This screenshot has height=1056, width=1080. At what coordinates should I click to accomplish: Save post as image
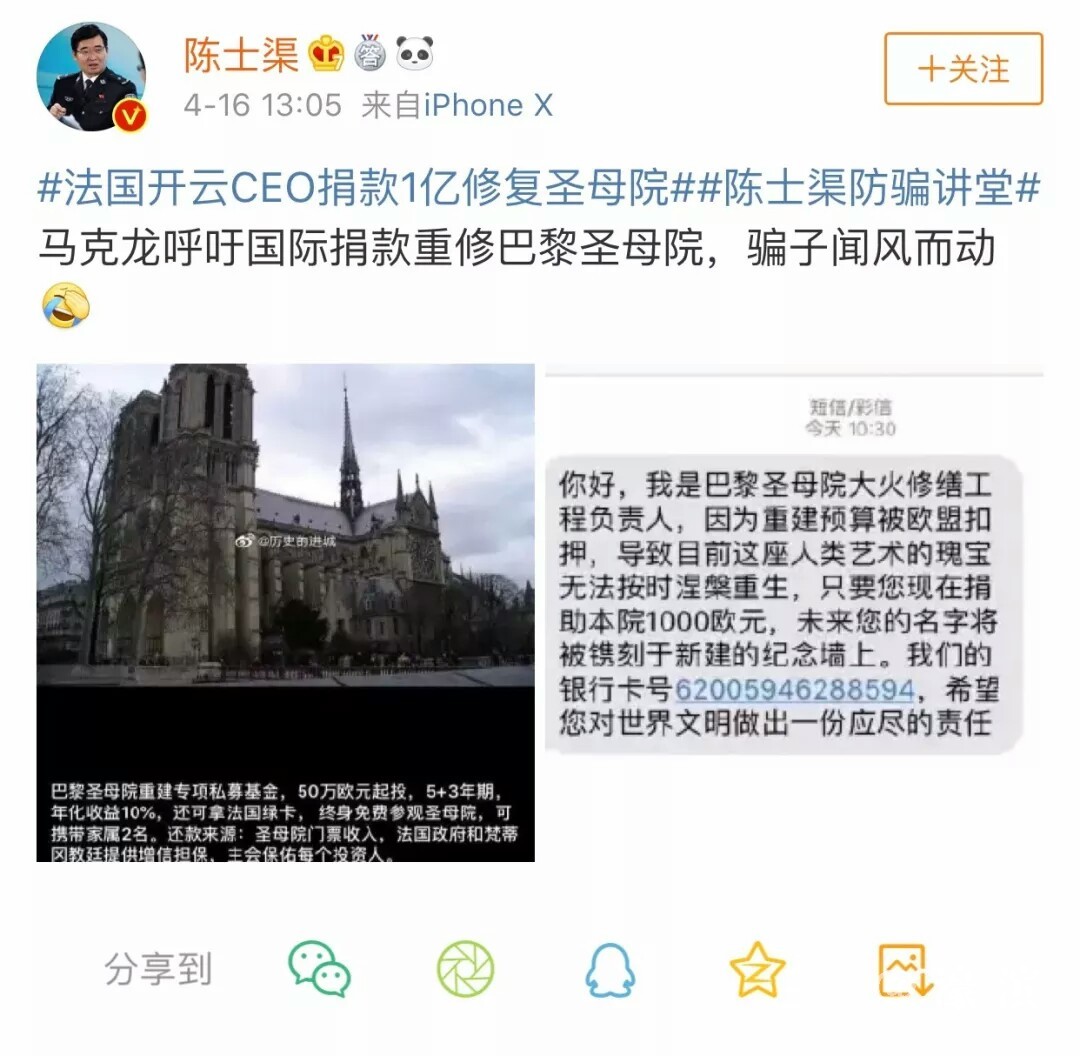pyautogui.click(x=906, y=968)
